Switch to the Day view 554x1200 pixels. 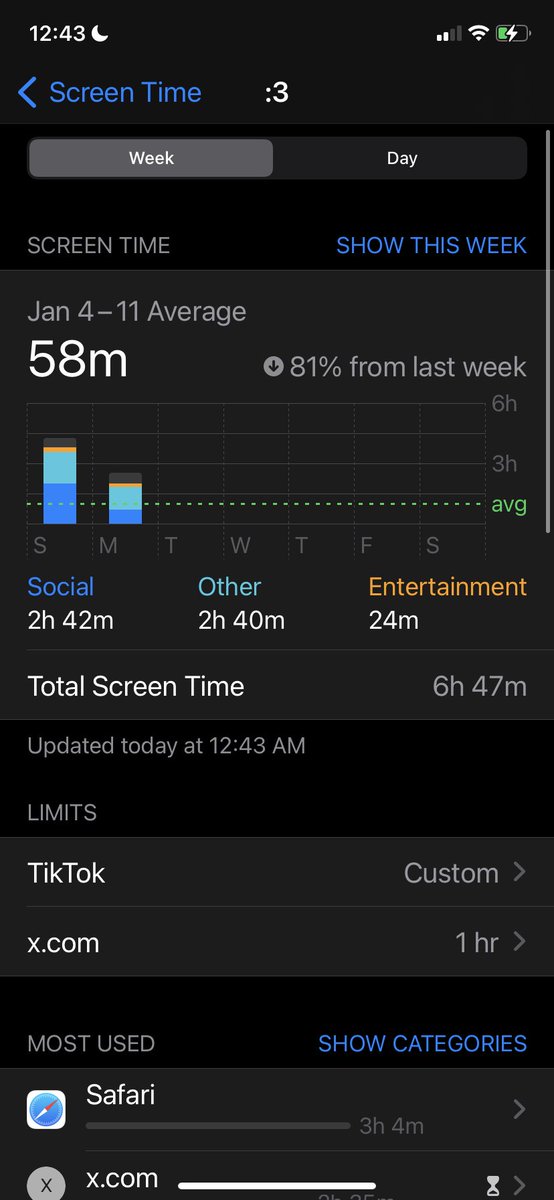[x=401, y=158]
